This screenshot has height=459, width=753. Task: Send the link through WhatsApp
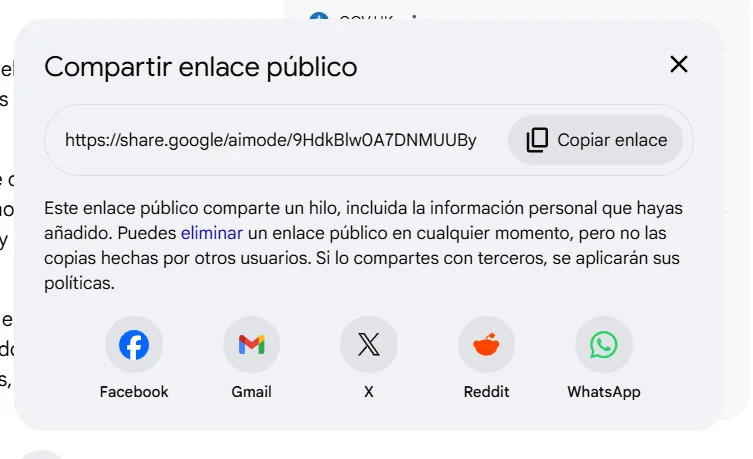coord(603,346)
